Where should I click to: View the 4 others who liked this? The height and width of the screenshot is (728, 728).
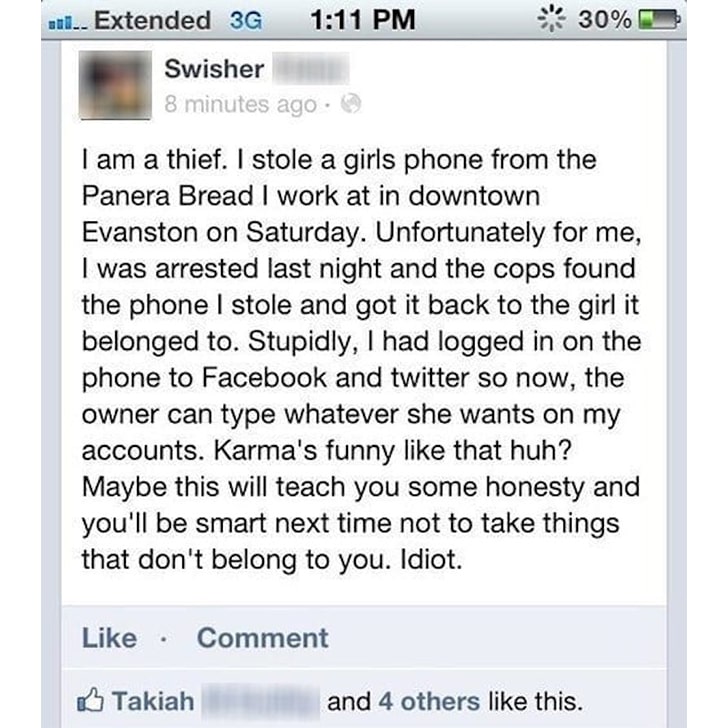pos(427,701)
